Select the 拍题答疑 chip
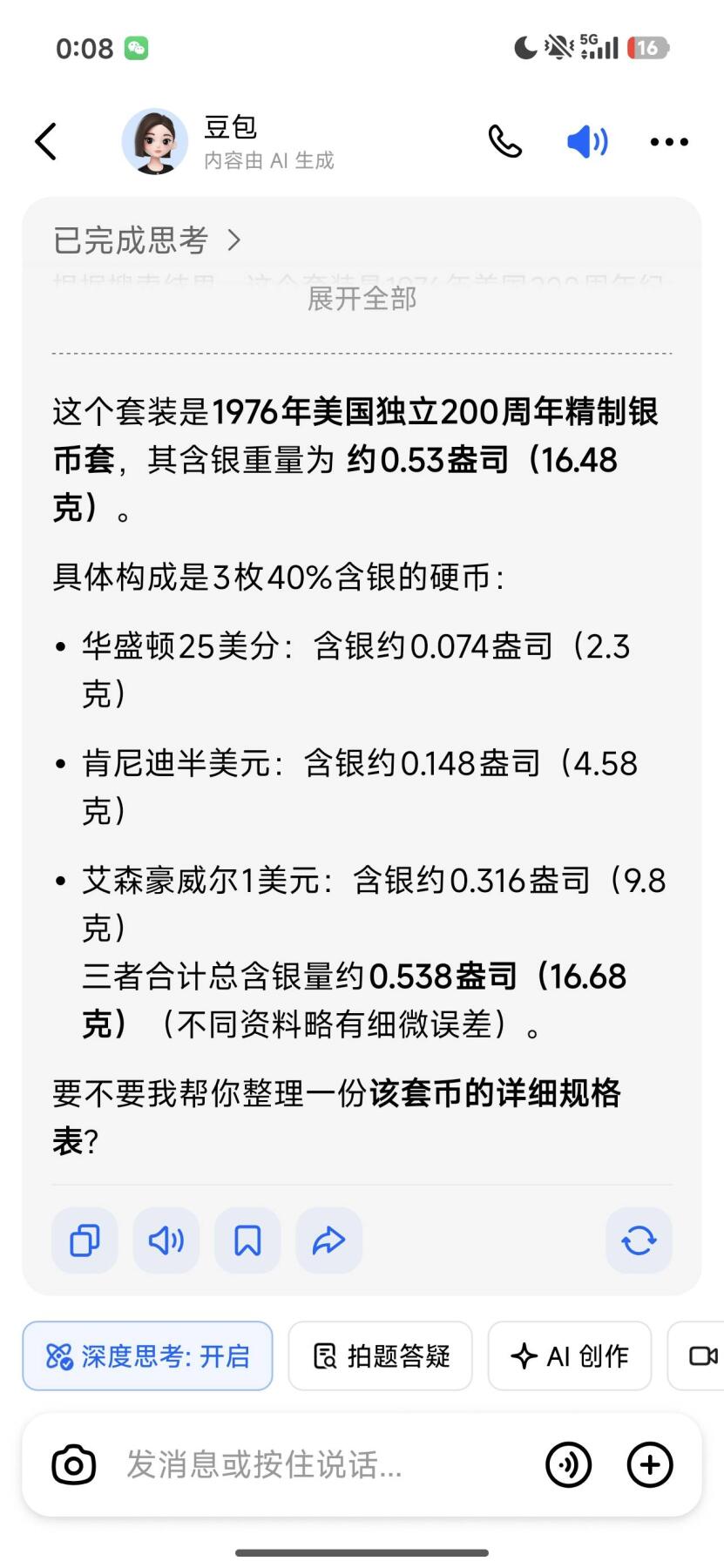724x1568 pixels. (381, 1355)
